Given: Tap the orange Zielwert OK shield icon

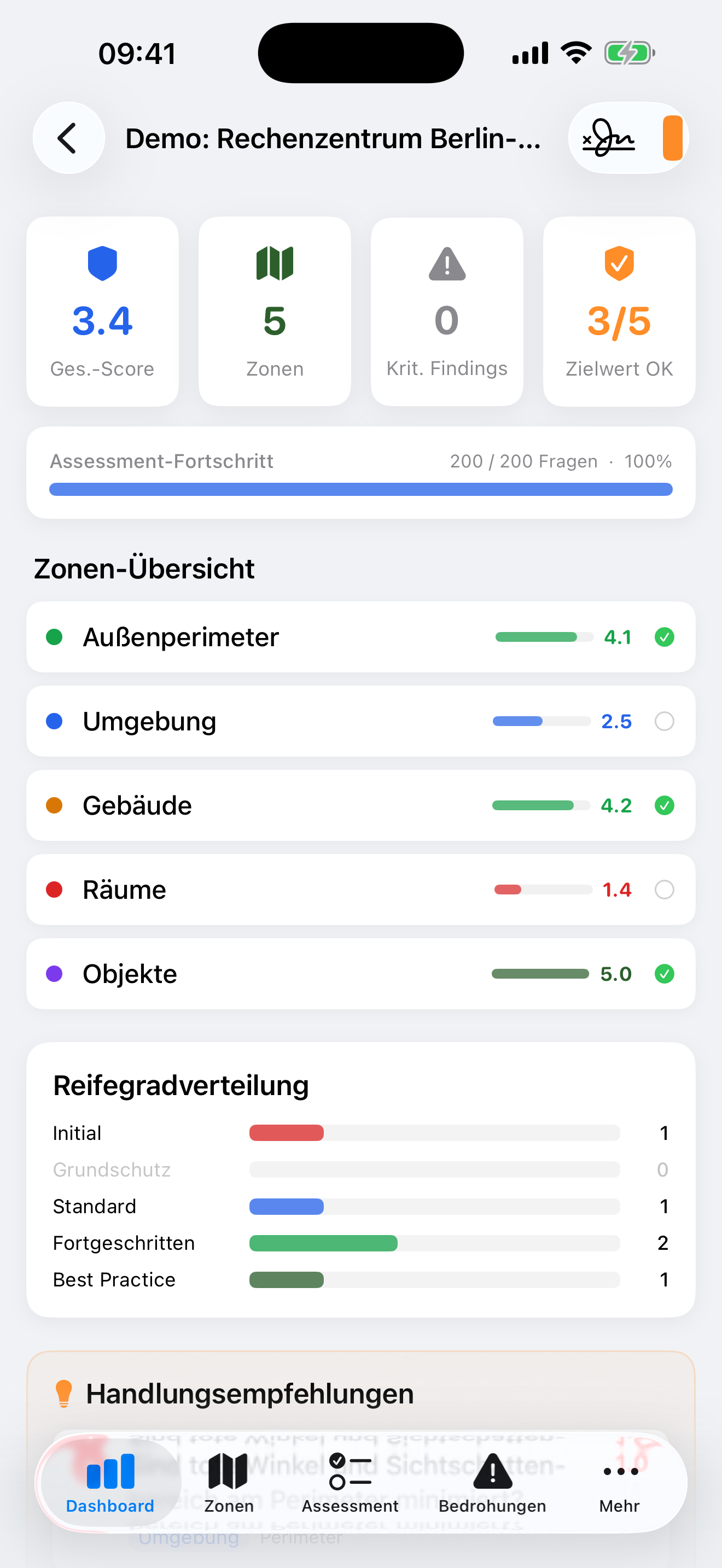Looking at the screenshot, I should 619,263.
